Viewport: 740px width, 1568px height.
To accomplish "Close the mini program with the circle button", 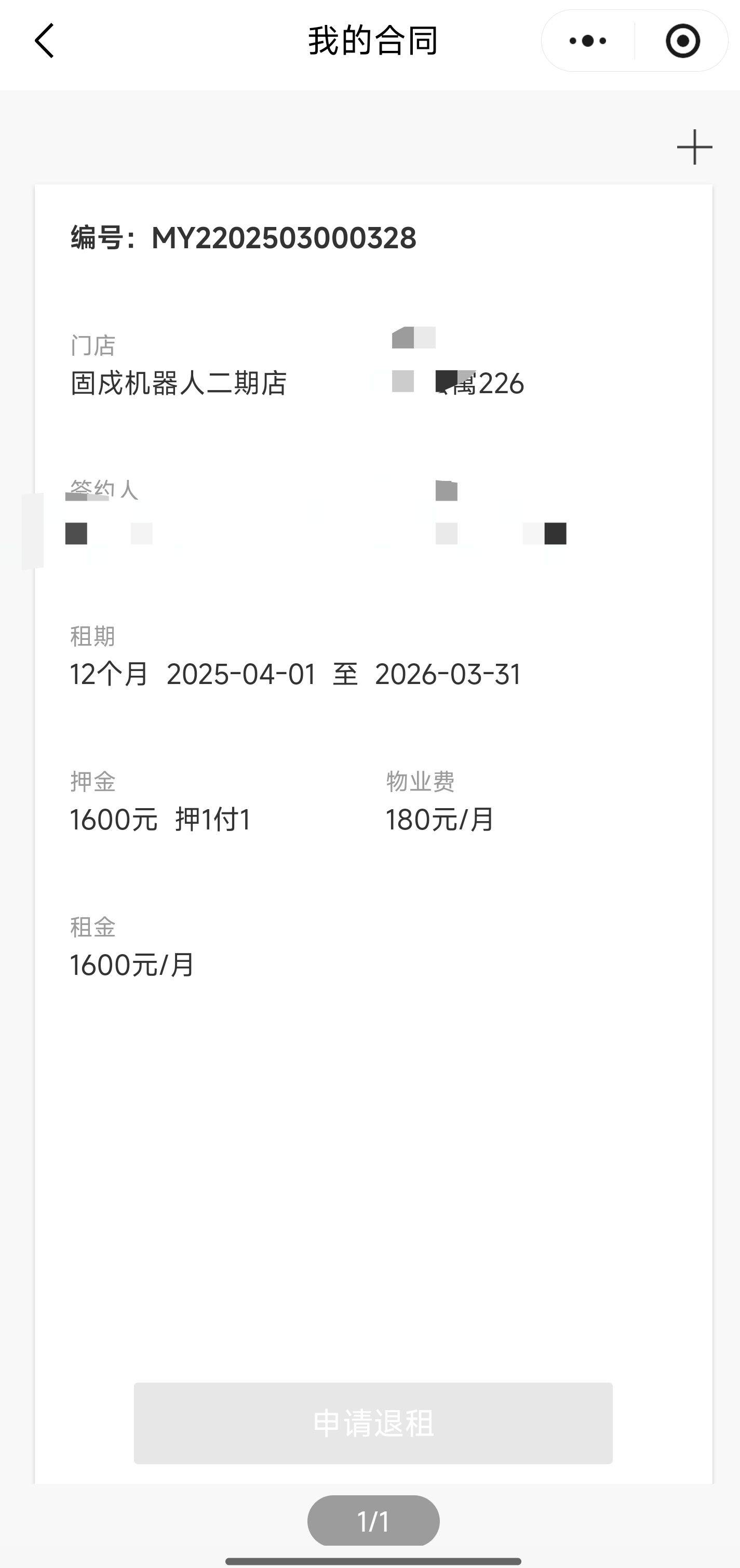I will click(682, 42).
